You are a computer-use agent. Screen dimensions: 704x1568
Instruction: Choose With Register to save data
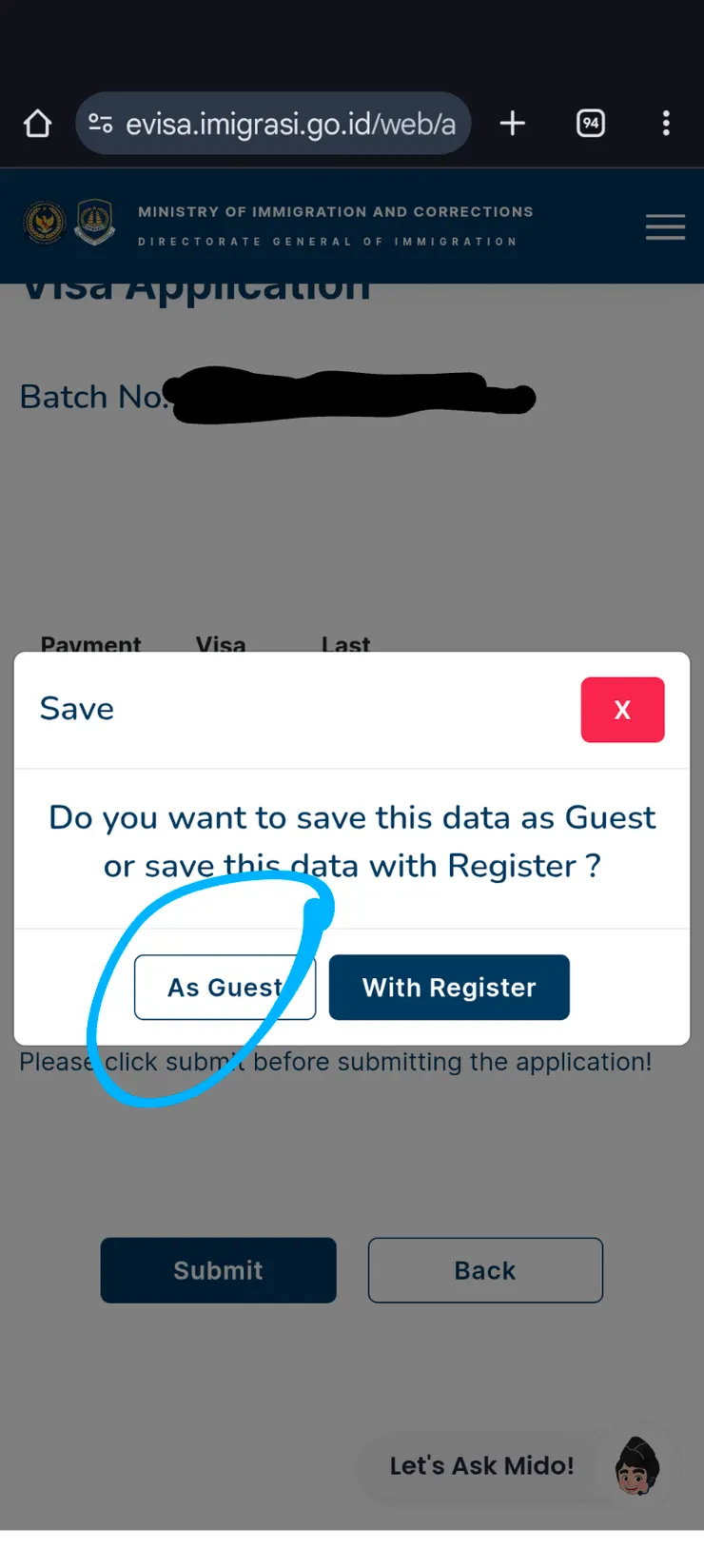click(449, 988)
